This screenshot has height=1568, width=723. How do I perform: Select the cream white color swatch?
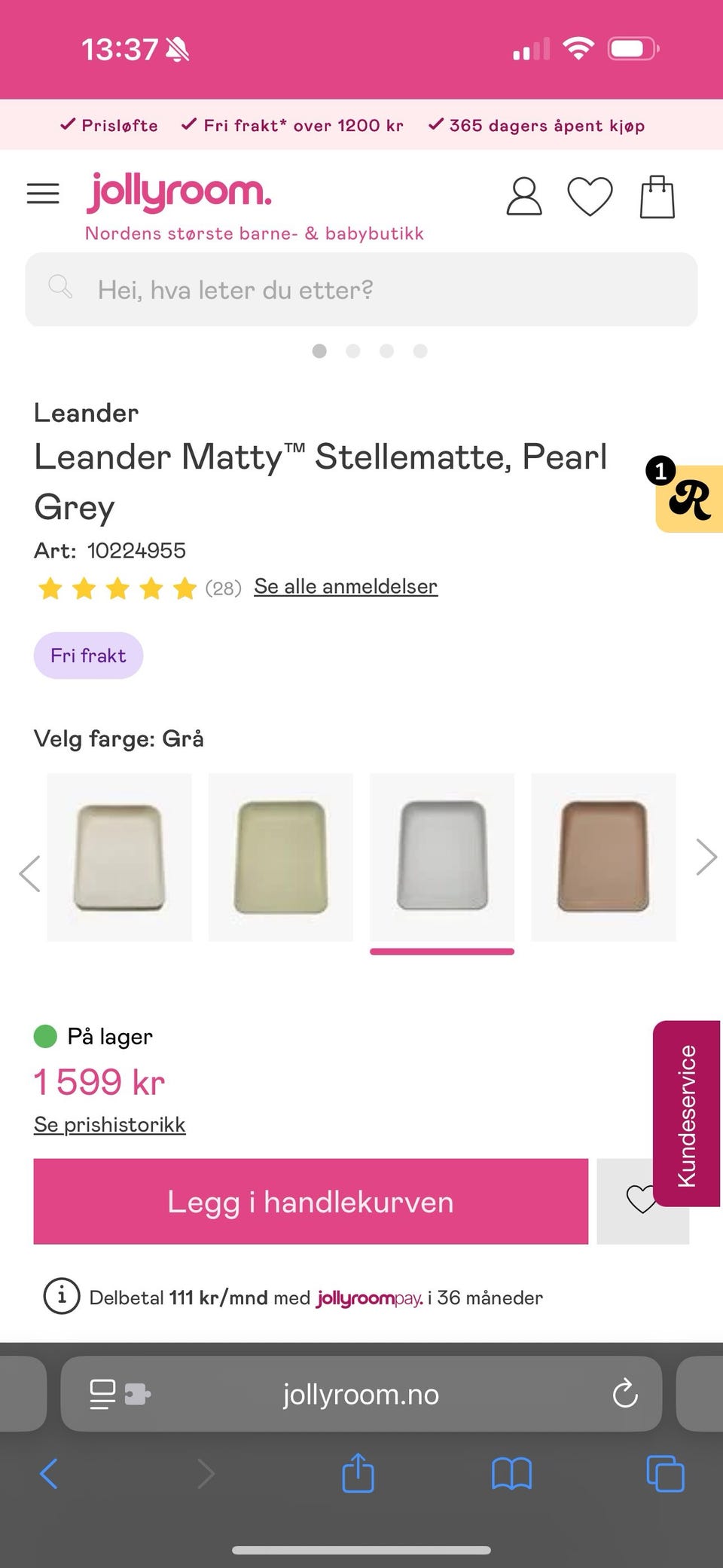(x=119, y=857)
